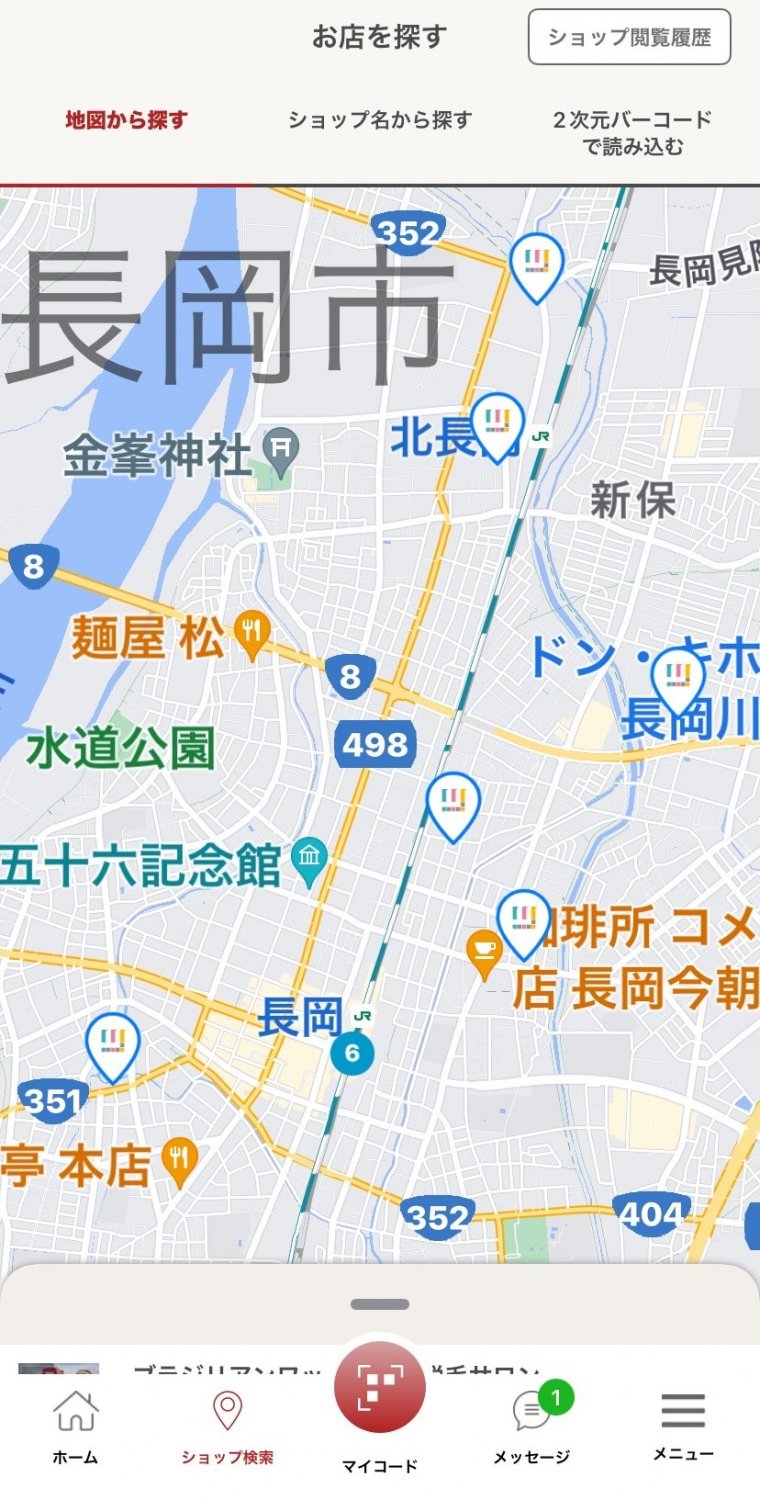Tap the 6 cluster marker at 長岡 station
The width and height of the screenshot is (760, 1500).
[352, 1053]
